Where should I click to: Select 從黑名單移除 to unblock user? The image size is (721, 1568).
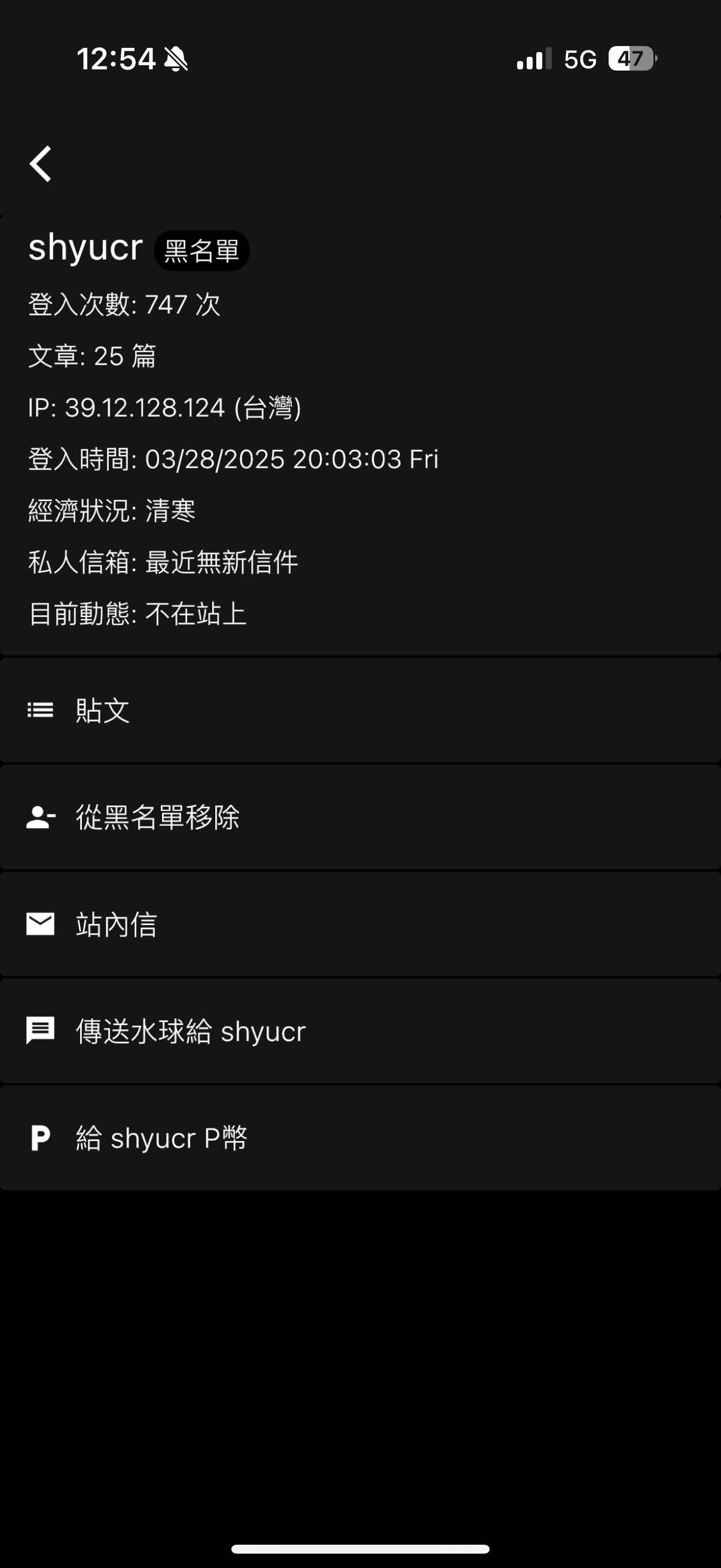click(157, 817)
